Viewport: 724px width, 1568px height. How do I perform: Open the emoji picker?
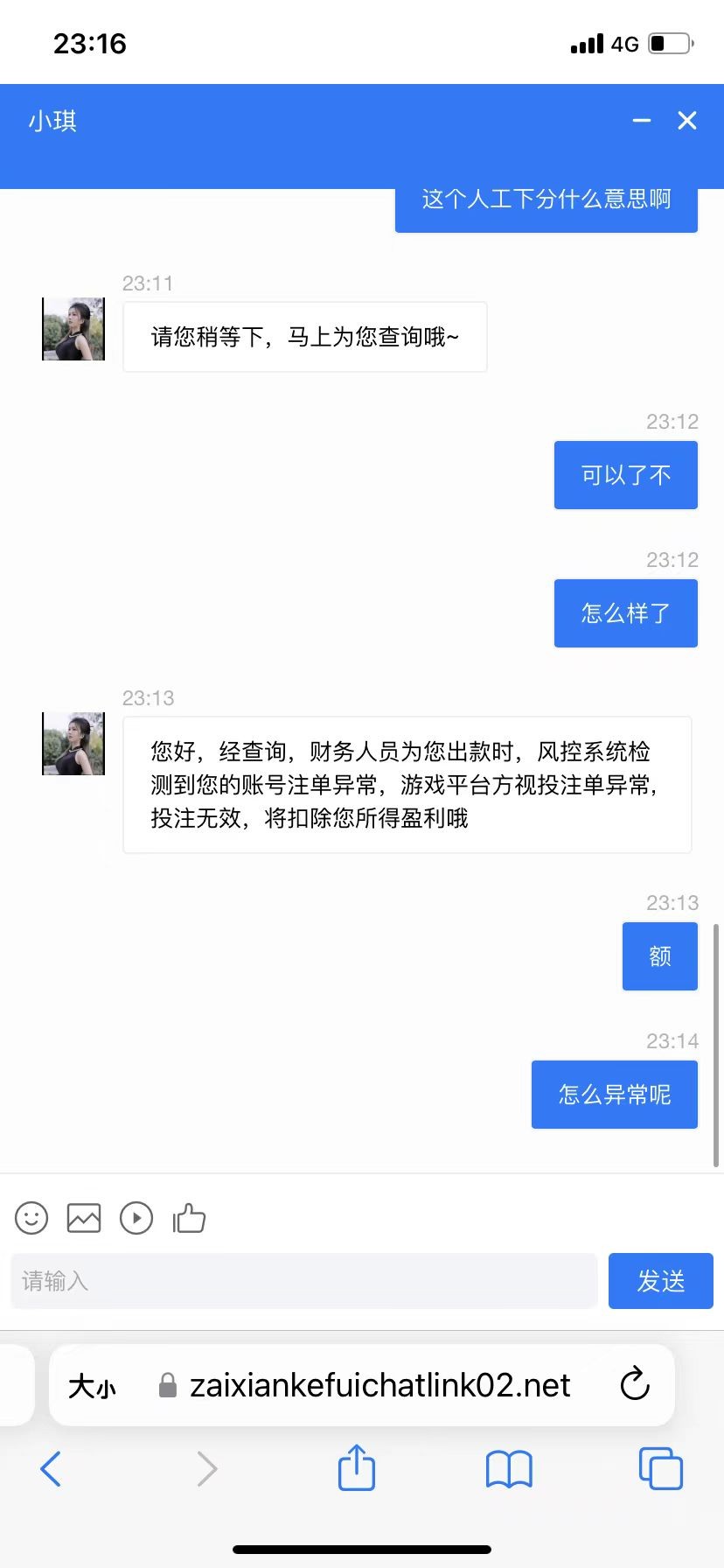click(x=31, y=1217)
